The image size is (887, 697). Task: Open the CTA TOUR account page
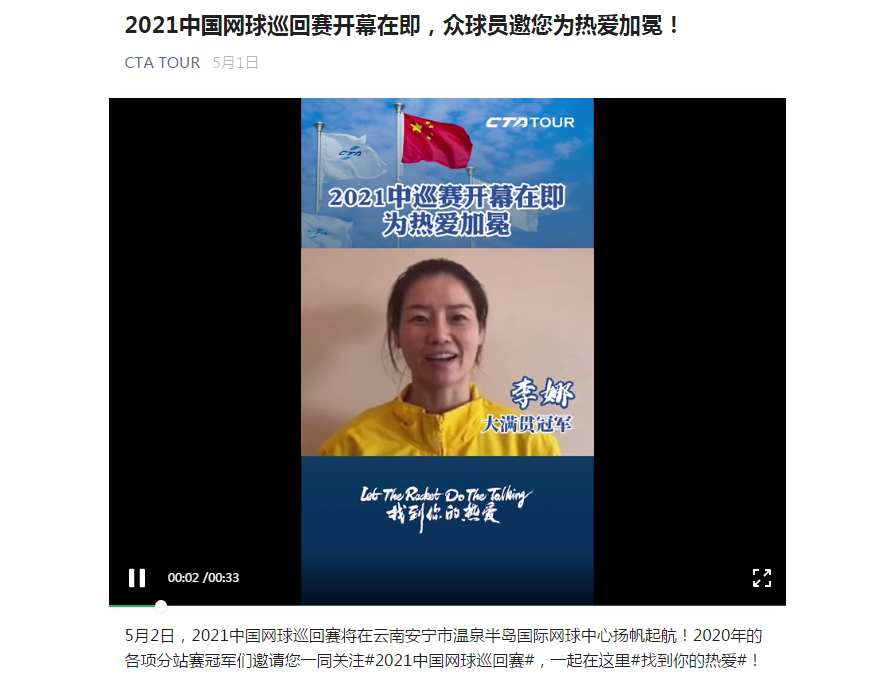(162, 62)
